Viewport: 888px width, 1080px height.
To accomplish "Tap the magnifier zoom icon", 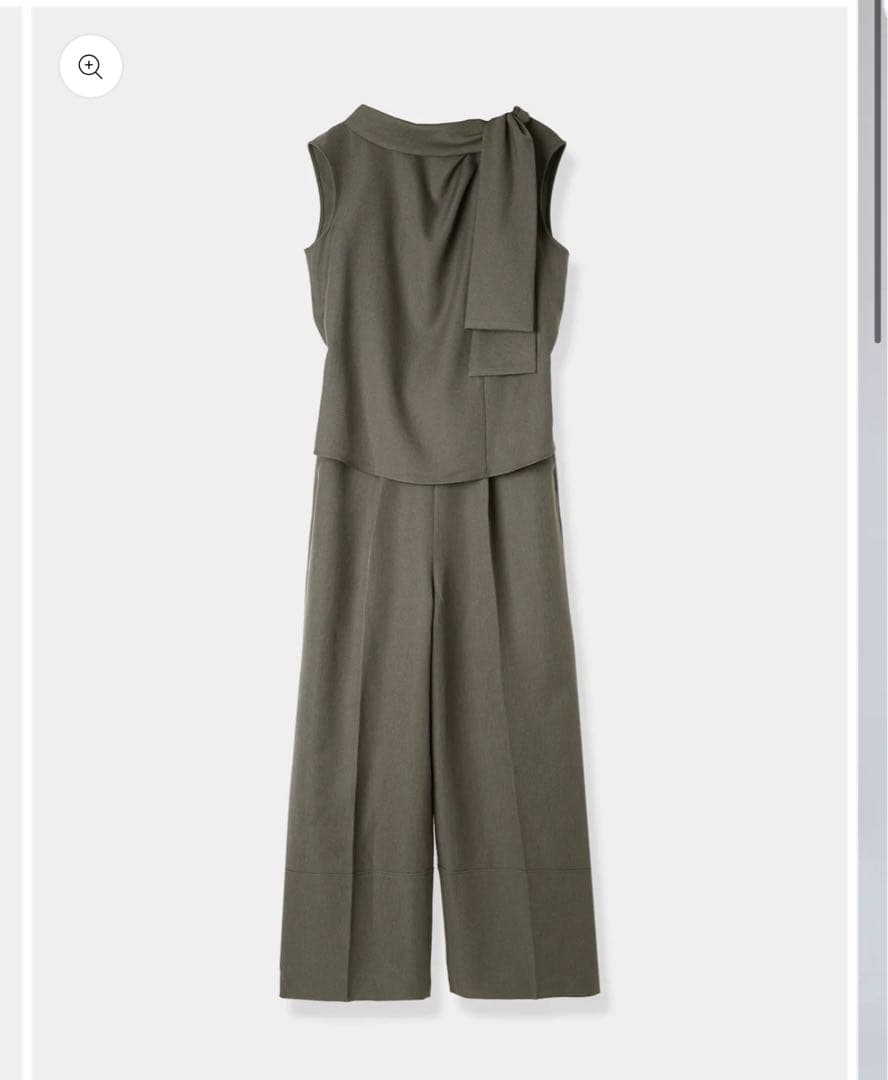I will [91, 67].
